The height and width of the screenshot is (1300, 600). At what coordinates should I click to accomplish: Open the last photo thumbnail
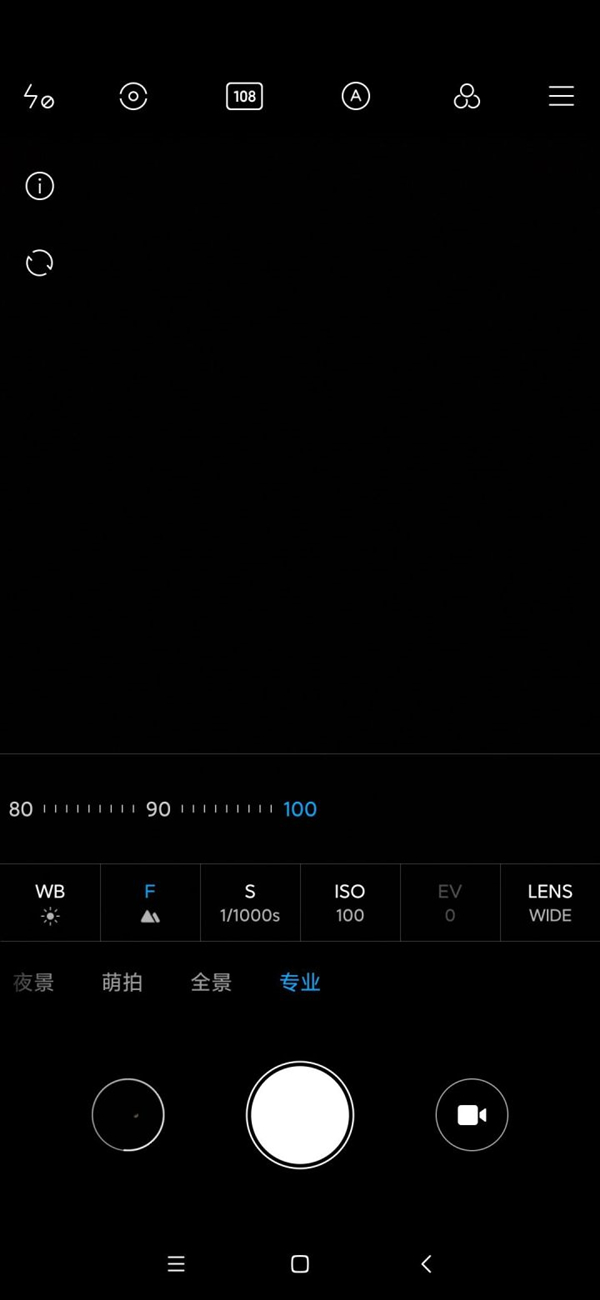[x=128, y=1115]
